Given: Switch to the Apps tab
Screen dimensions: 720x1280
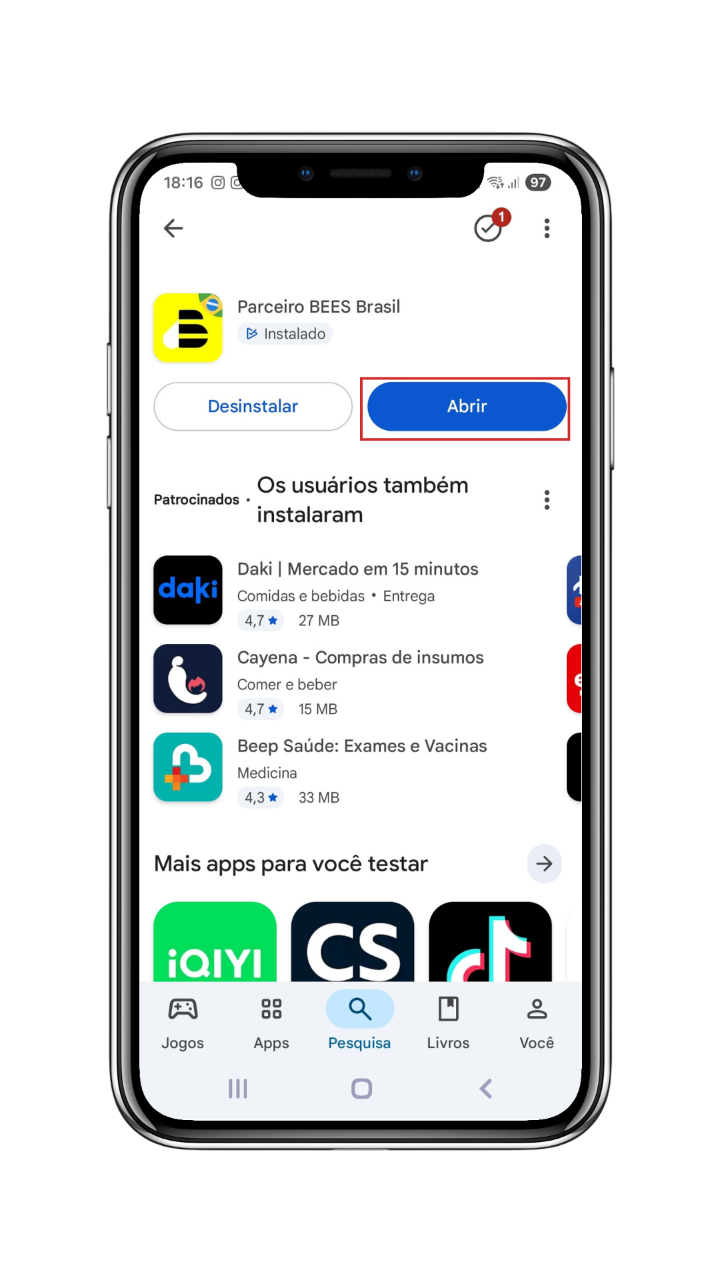Looking at the screenshot, I should 271,1023.
